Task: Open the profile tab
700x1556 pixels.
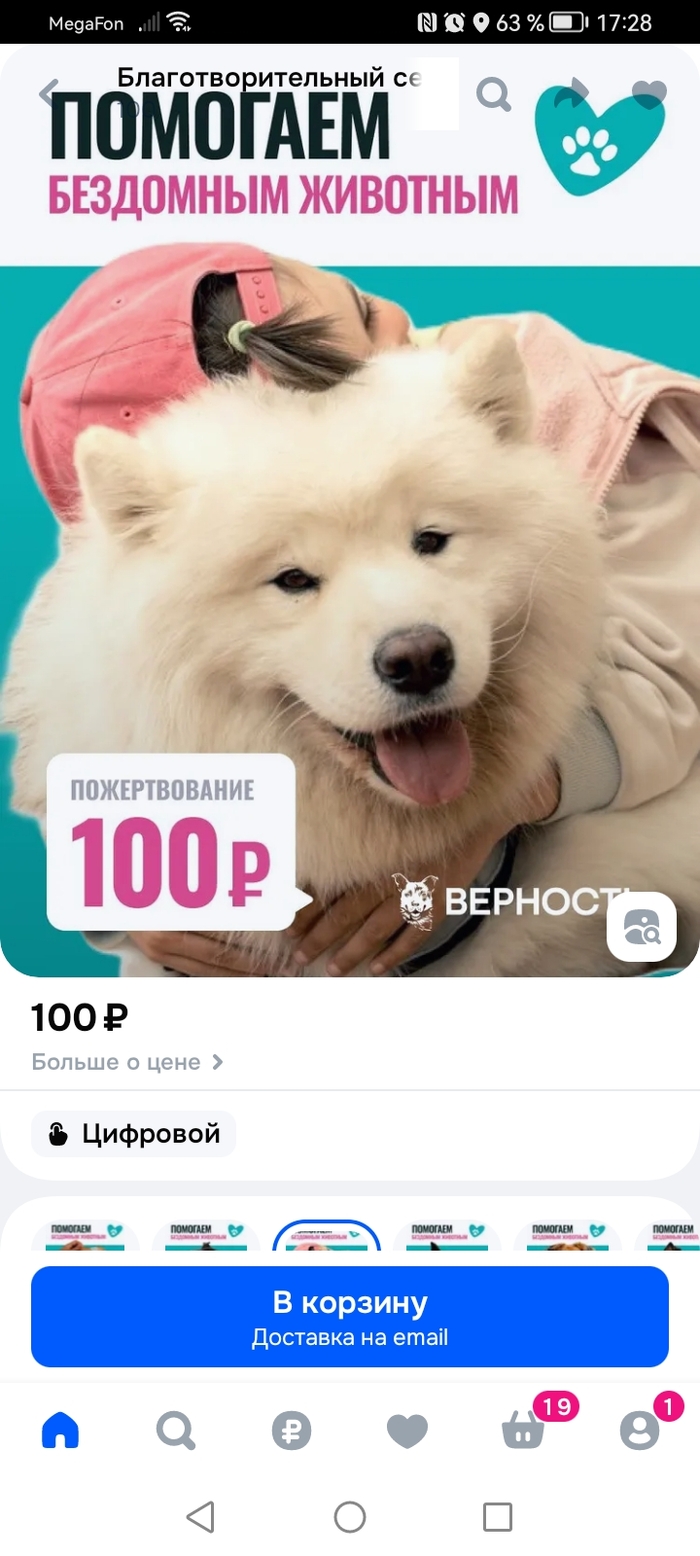Action: coord(639,1431)
